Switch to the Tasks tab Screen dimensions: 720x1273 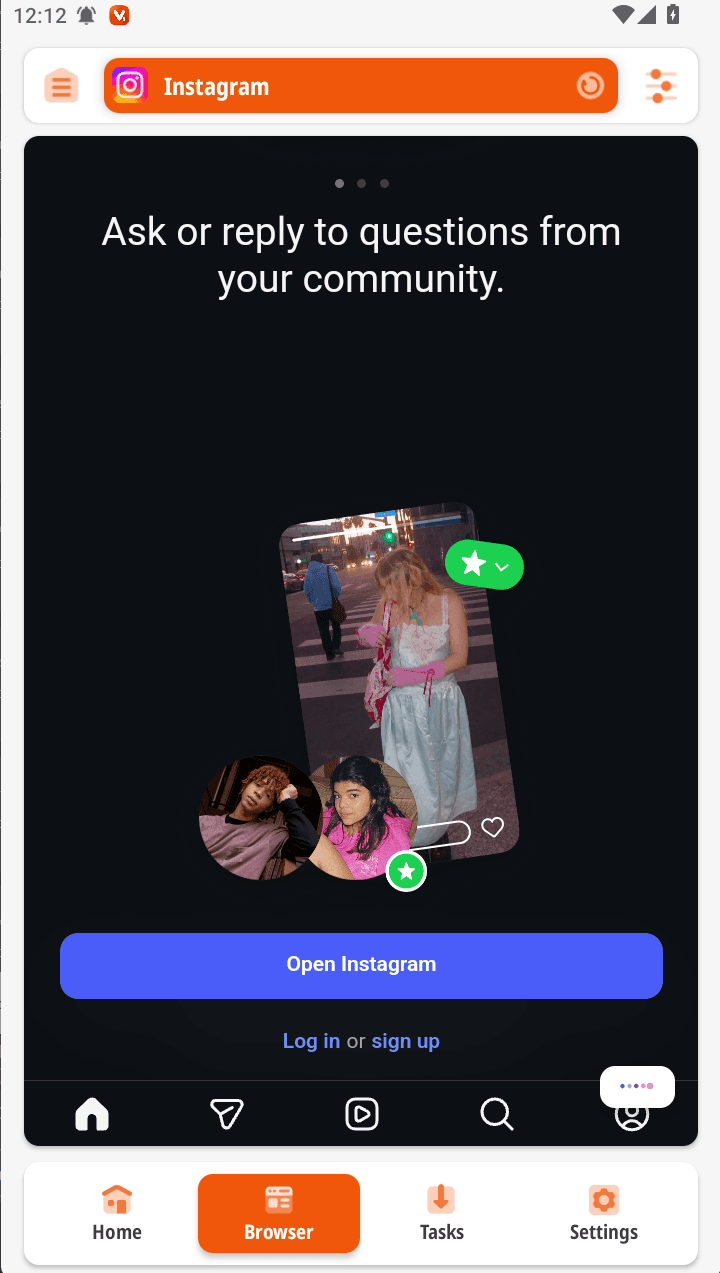point(441,1213)
